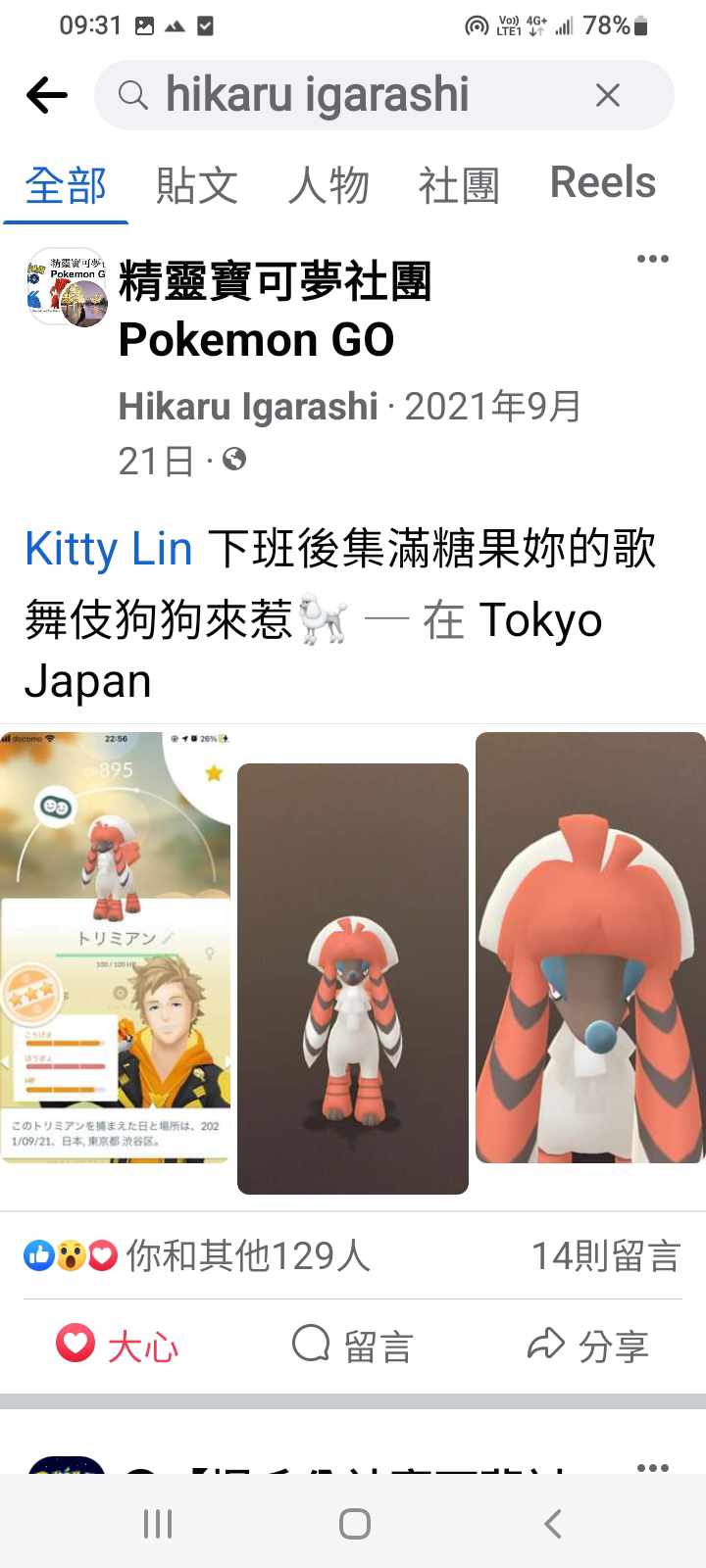The width and height of the screenshot is (706, 1568).
Task: Open the close-up Pokemon photo
Action: (x=590, y=948)
